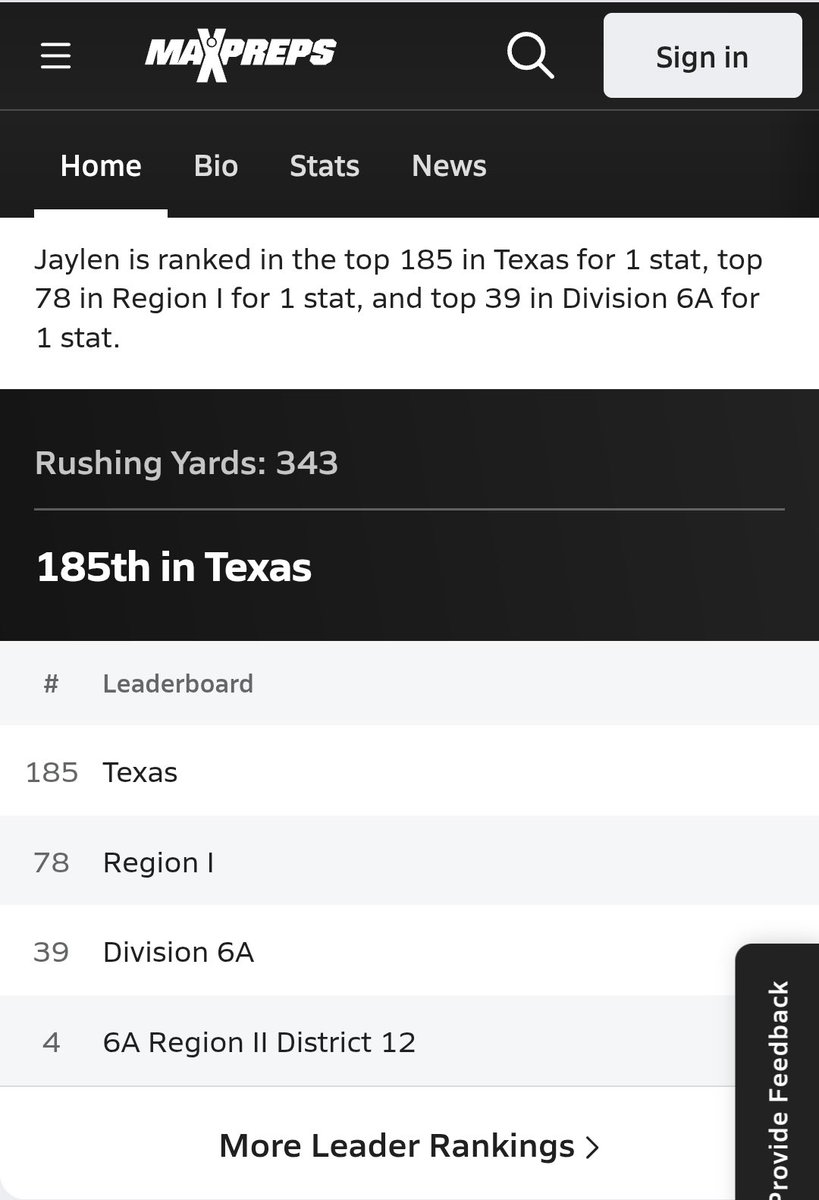
Task: Switch to the Bio tab
Action: pos(216,165)
